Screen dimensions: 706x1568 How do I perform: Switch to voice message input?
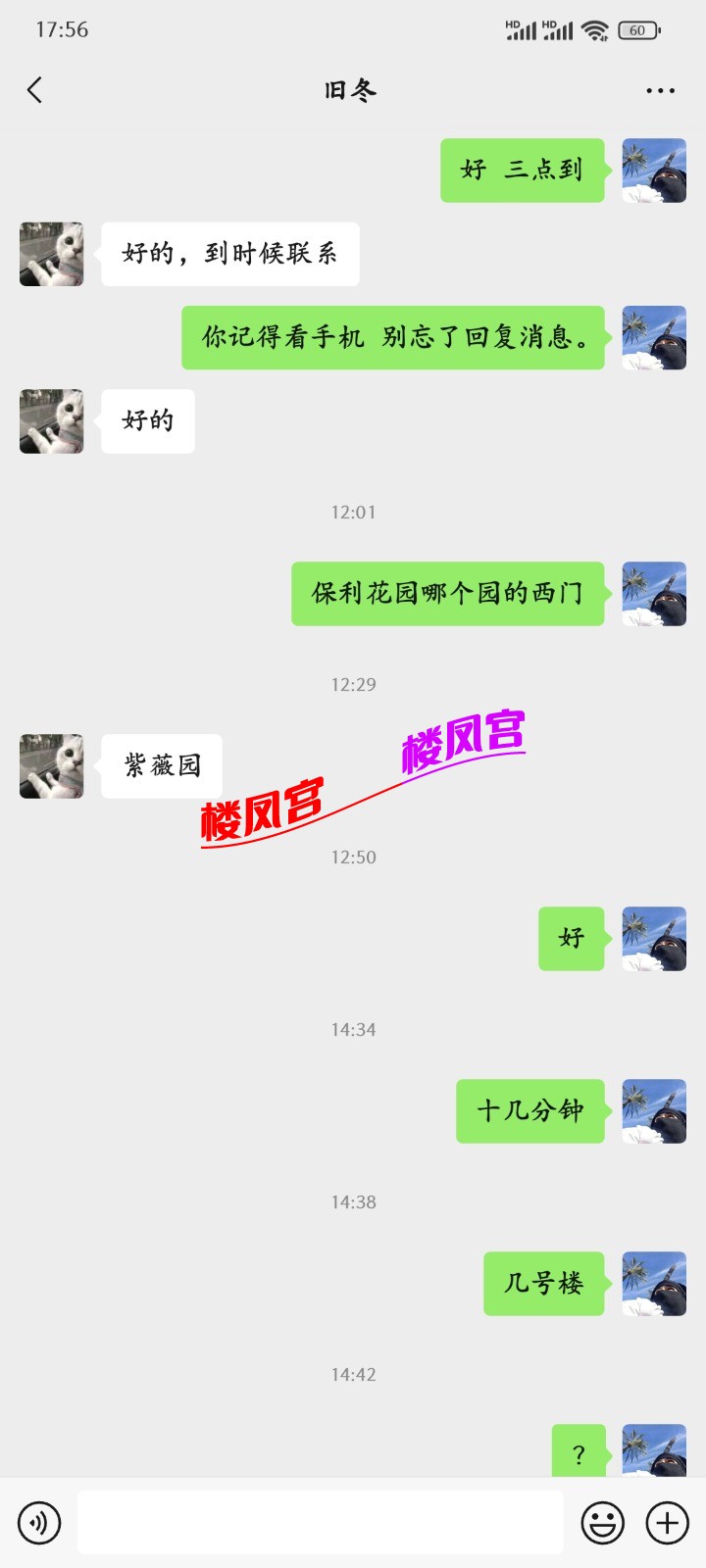[x=39, y=1523]
